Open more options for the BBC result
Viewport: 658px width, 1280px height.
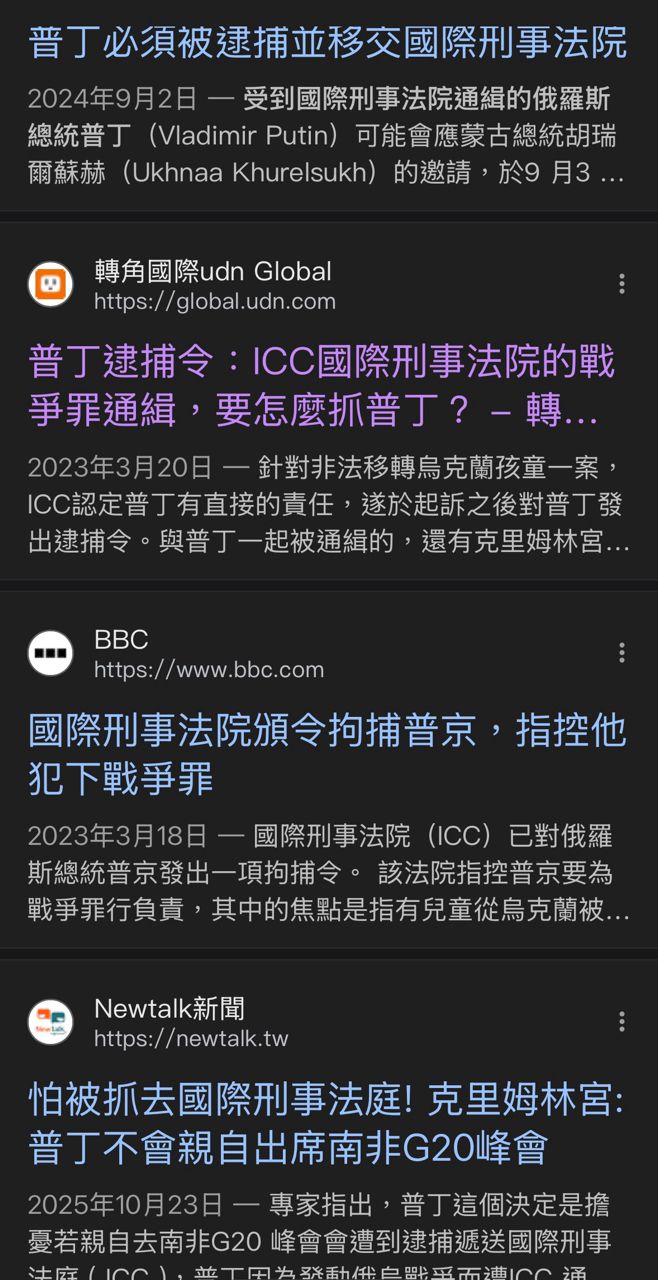[x=621, y=653]
